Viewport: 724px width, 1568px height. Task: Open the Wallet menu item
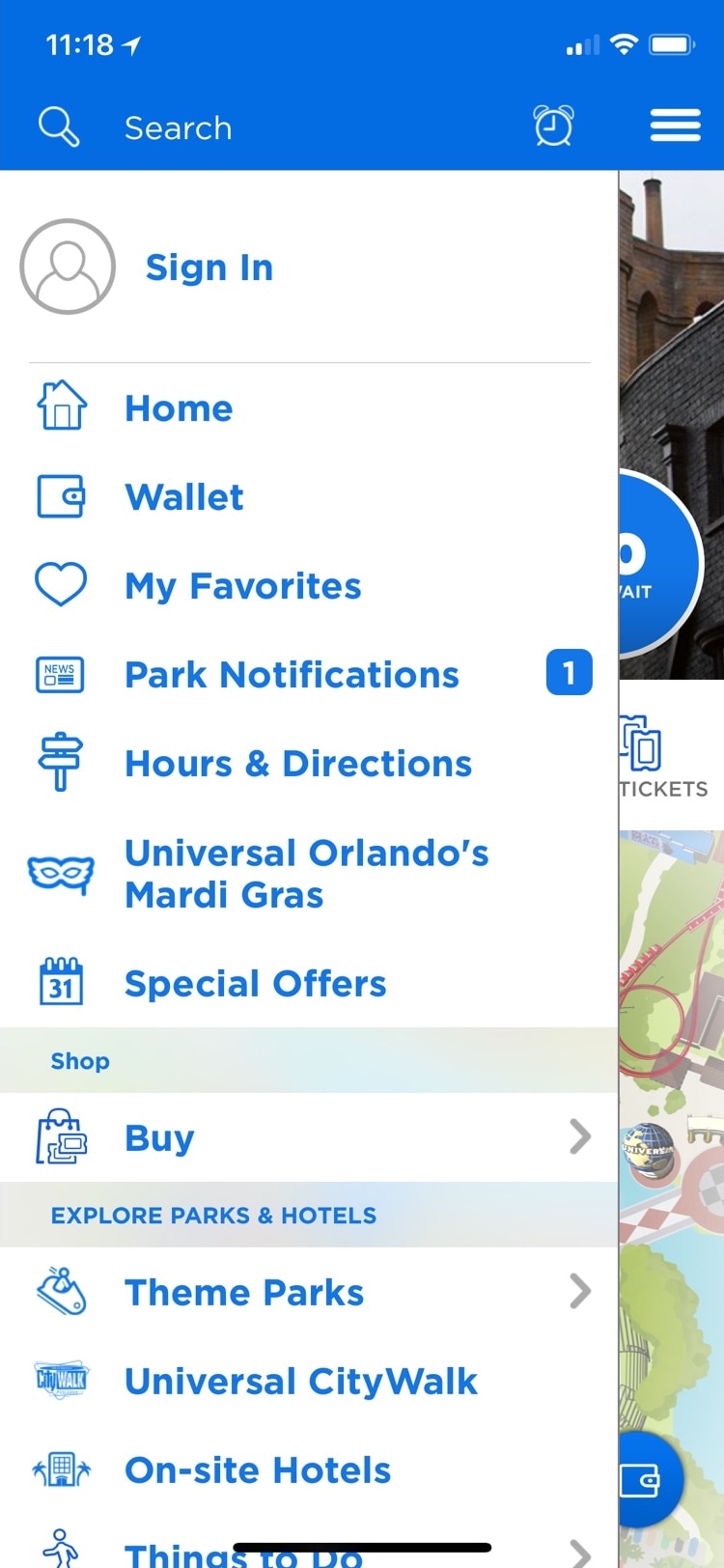coord(309,496)
